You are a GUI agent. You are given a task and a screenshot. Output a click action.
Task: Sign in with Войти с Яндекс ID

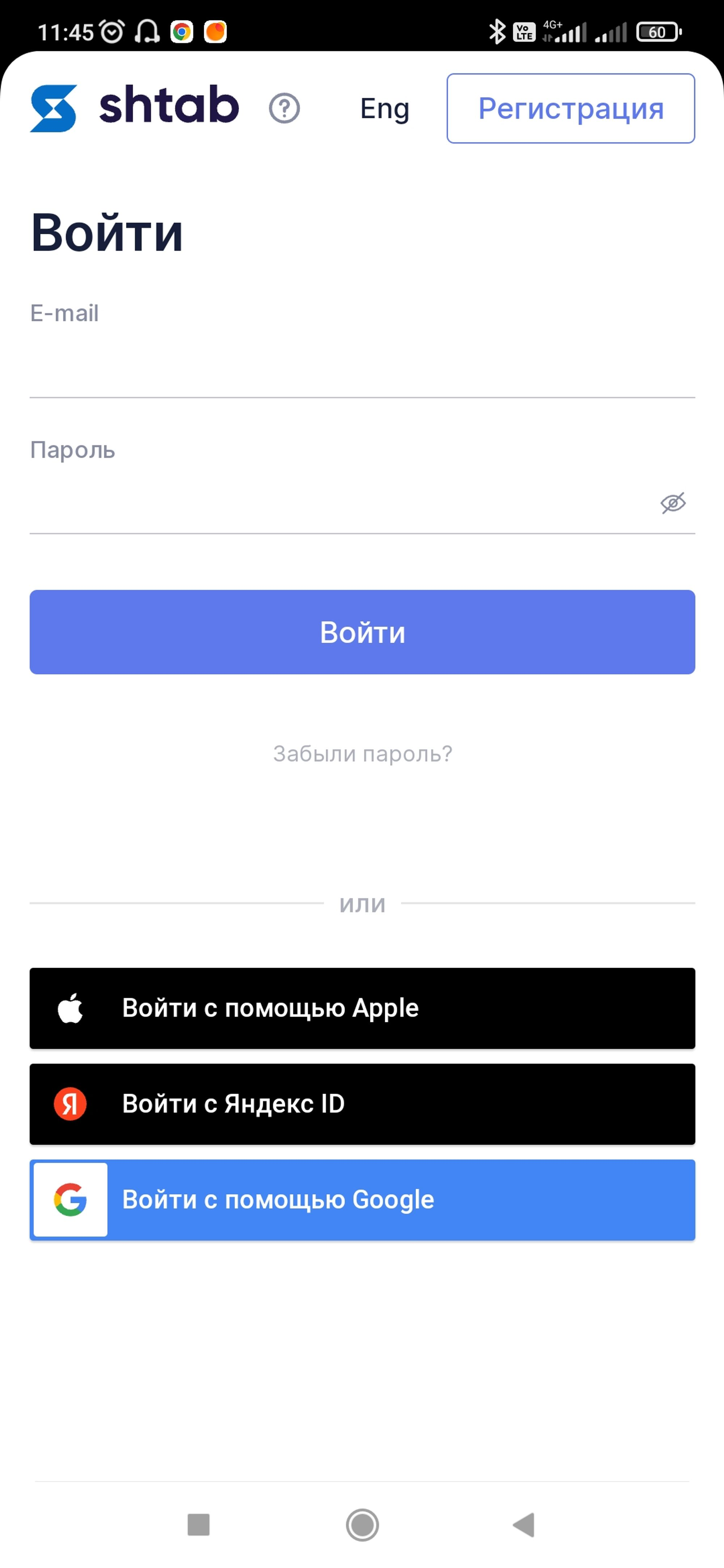(x=362, y=1104)
